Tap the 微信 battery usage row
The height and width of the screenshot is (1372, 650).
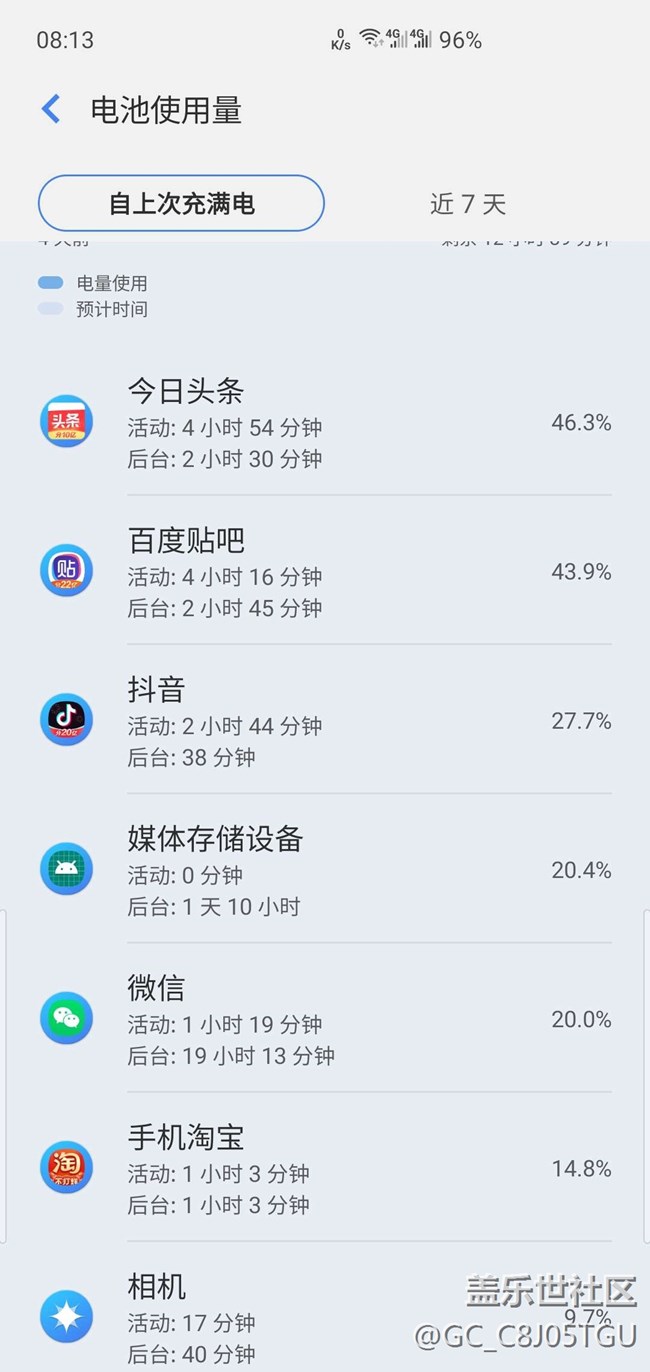[x=325, y=1018]
